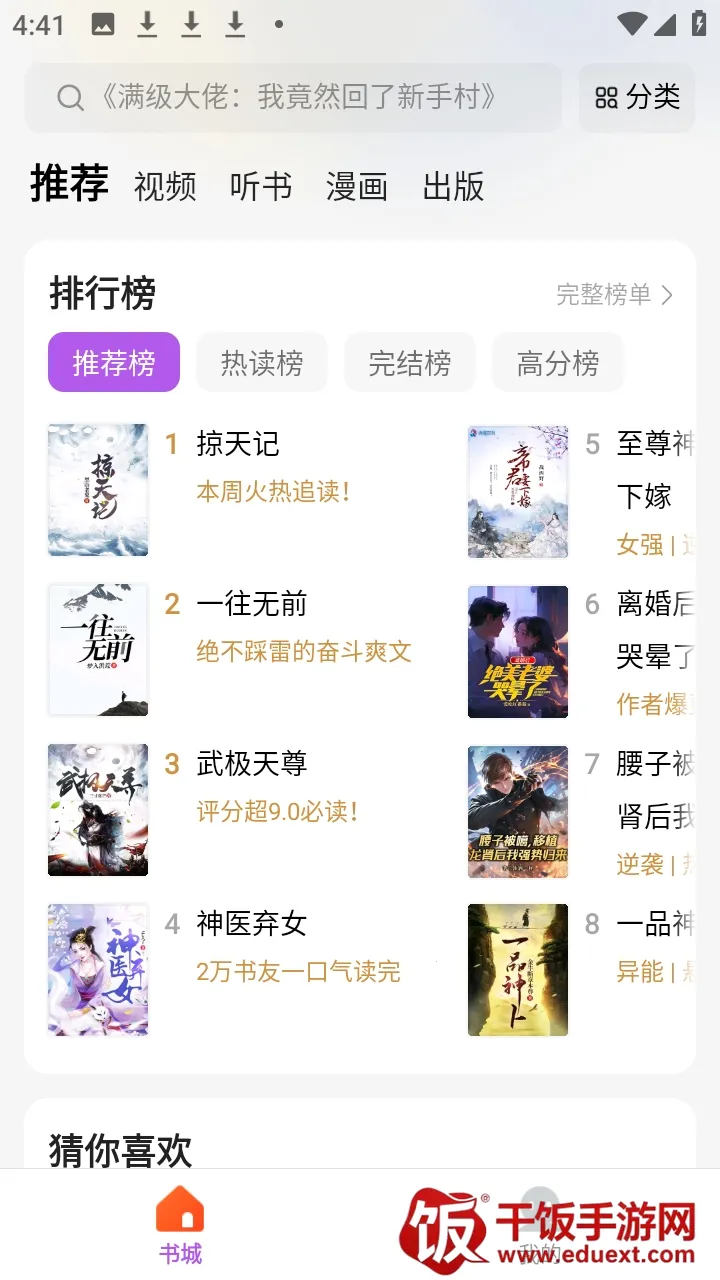The width and height of the screenshot is (720, 1280).
Task: Select the 推荐榜 chip
Action: coord(114,363)
